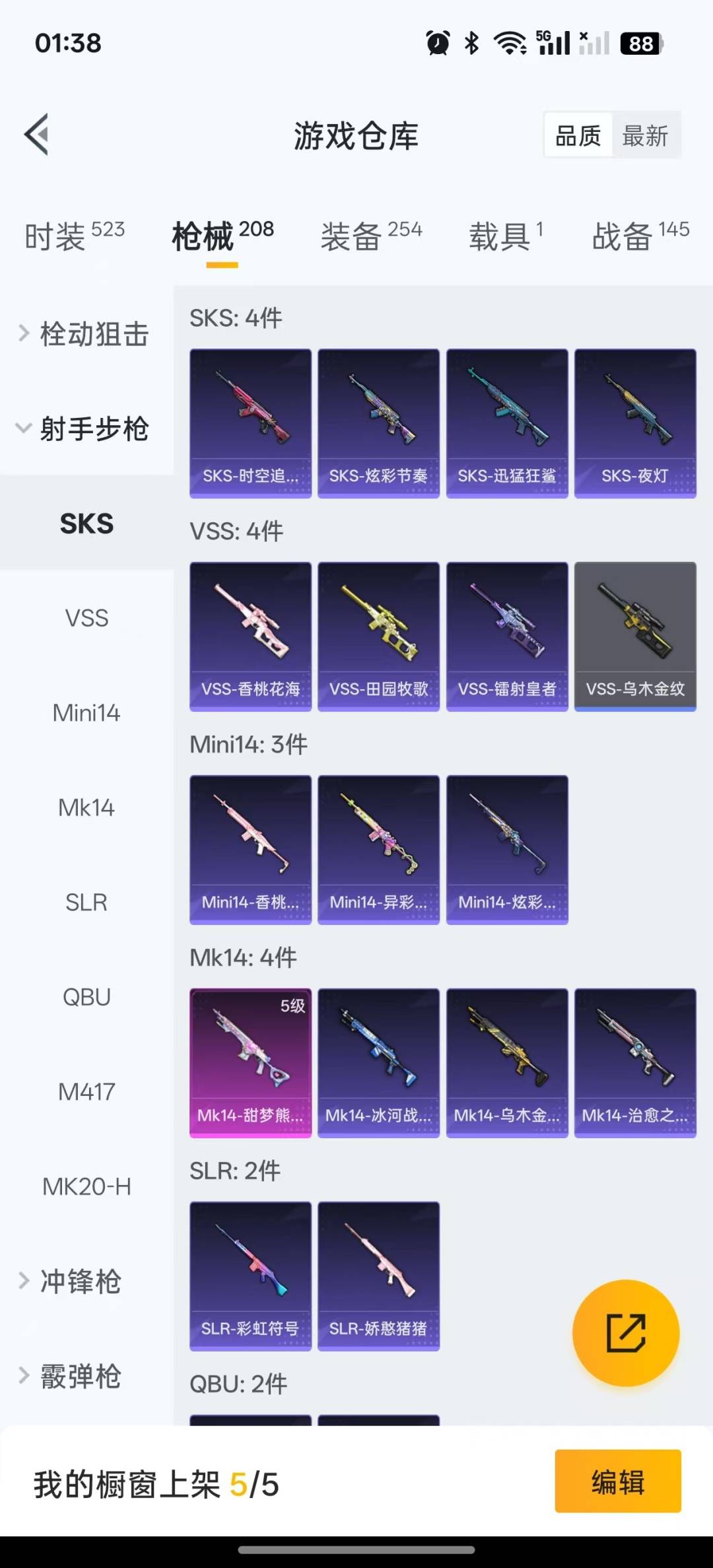Open the VSS-乌木金纹 skin
Screen dimensions: 713x1568
(x=635, y=636)
